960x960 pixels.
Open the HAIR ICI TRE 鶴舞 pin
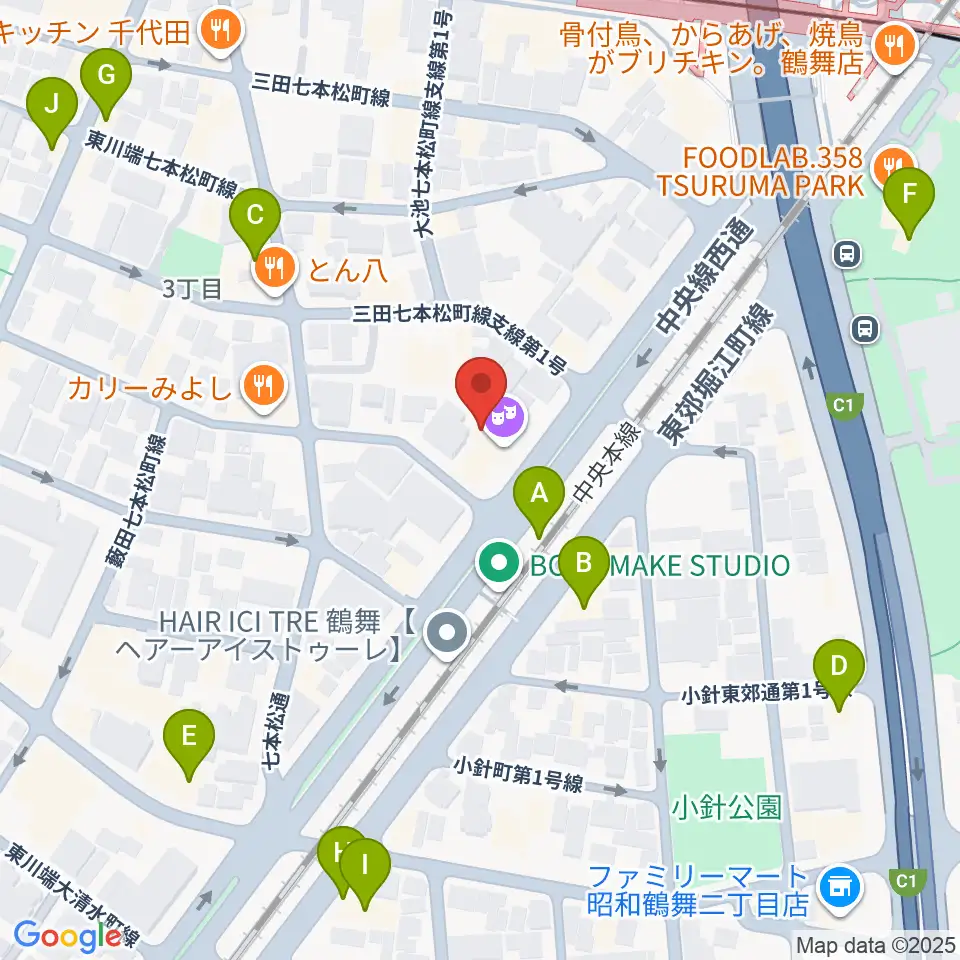[x=448, y=634]
